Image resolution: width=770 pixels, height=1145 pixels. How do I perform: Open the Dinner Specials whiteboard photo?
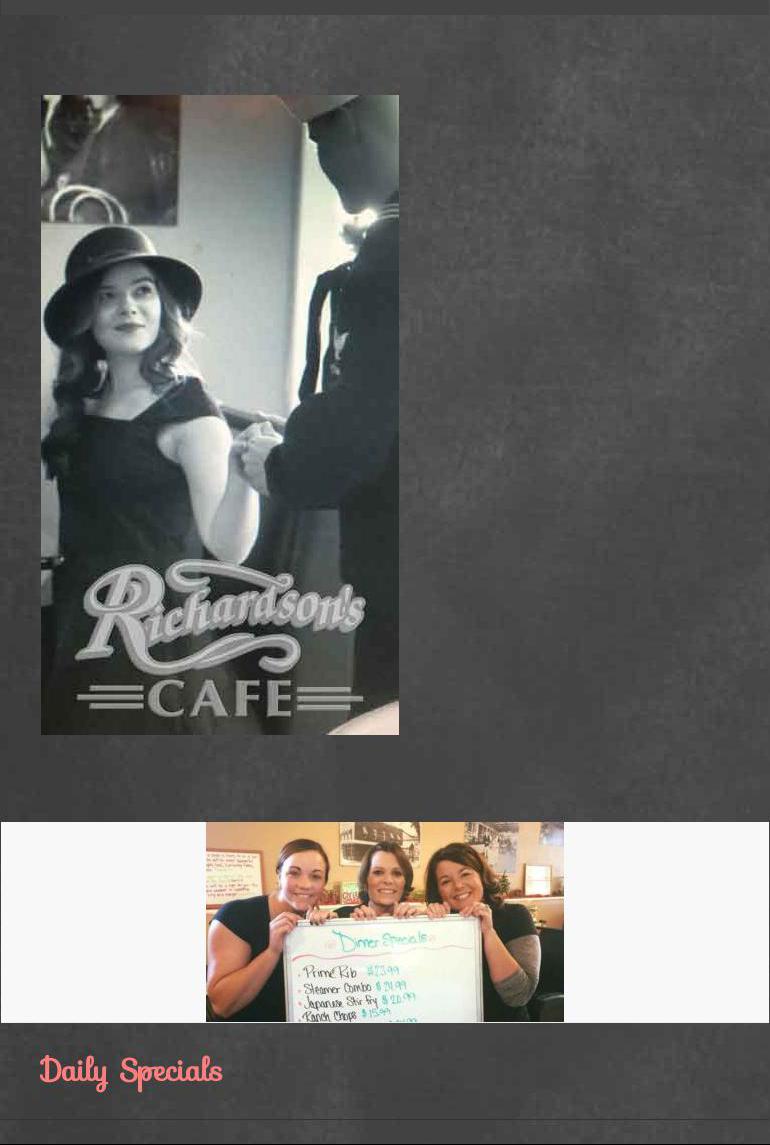(x=384, y=922)
